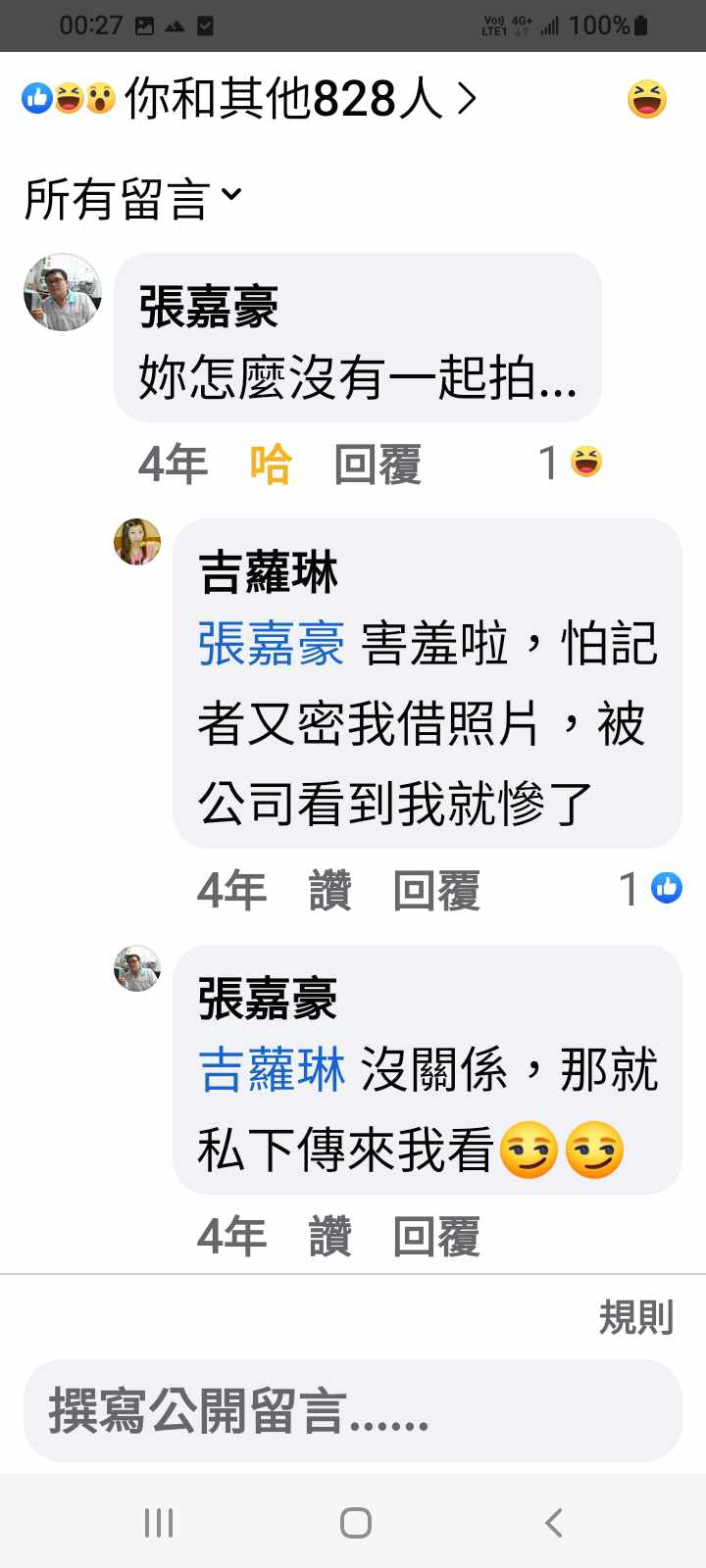Screen dimensions: 706x1568
Task: View reactions on 張嘉豪's first comment
Action: pyautogui.click(x=570, y=463)
